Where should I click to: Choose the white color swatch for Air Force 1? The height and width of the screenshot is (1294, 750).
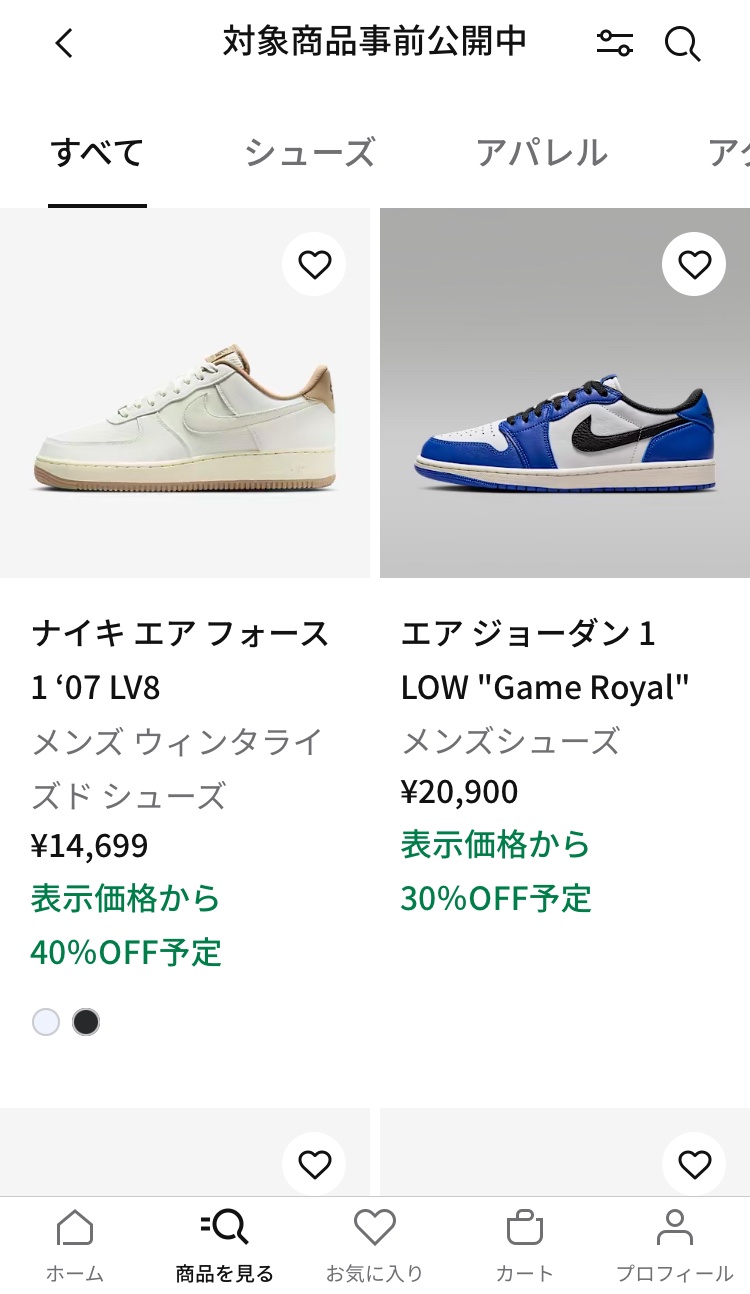(46, 1022)
